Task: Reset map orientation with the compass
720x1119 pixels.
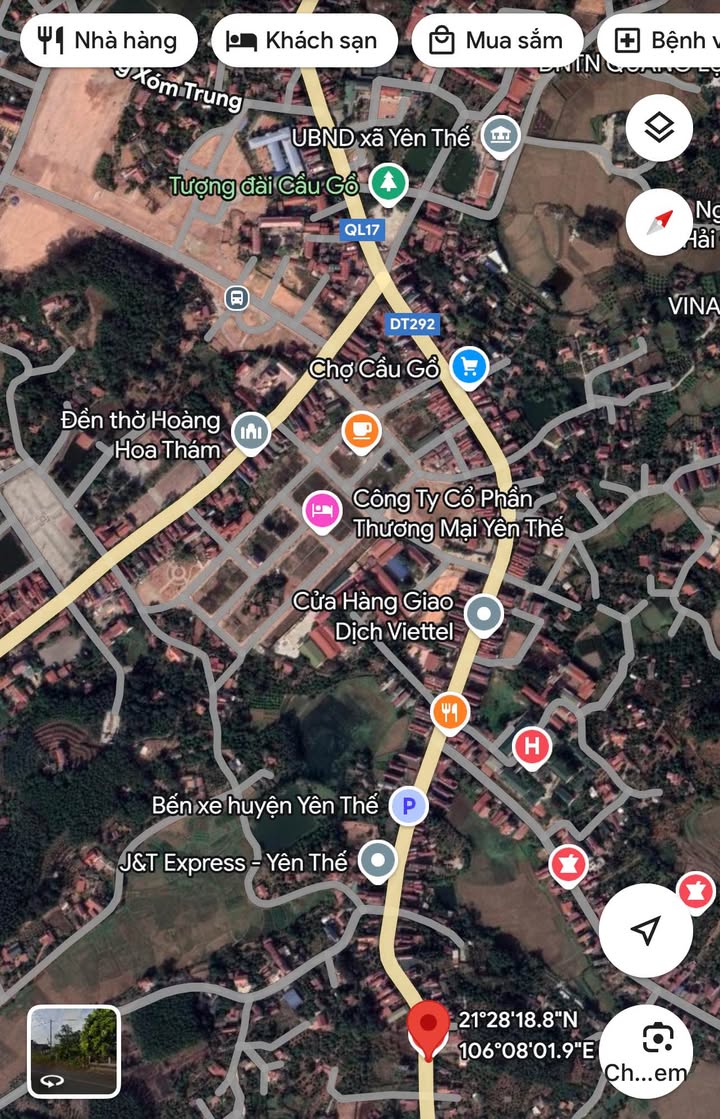Action: 659,222
